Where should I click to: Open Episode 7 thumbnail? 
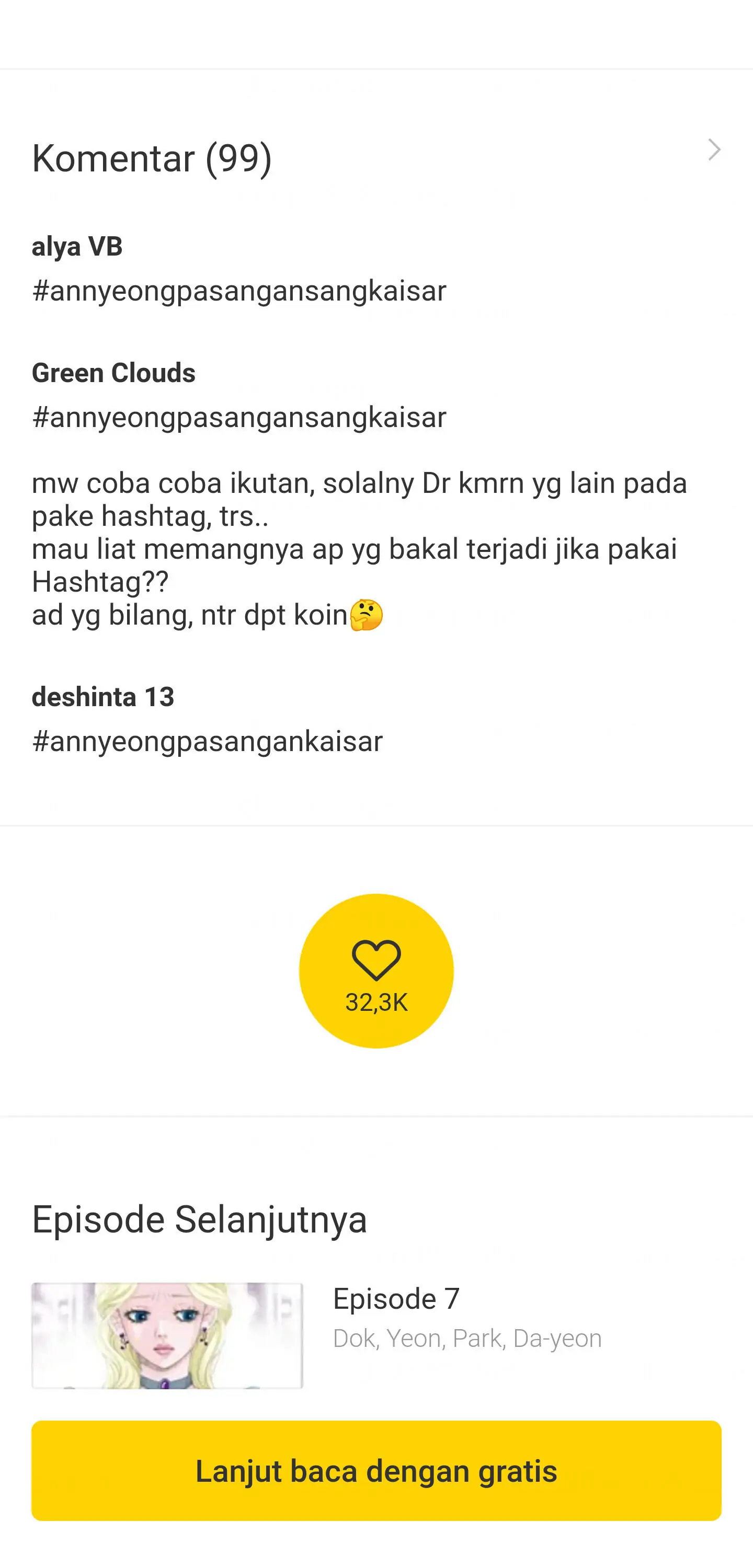167,1335
